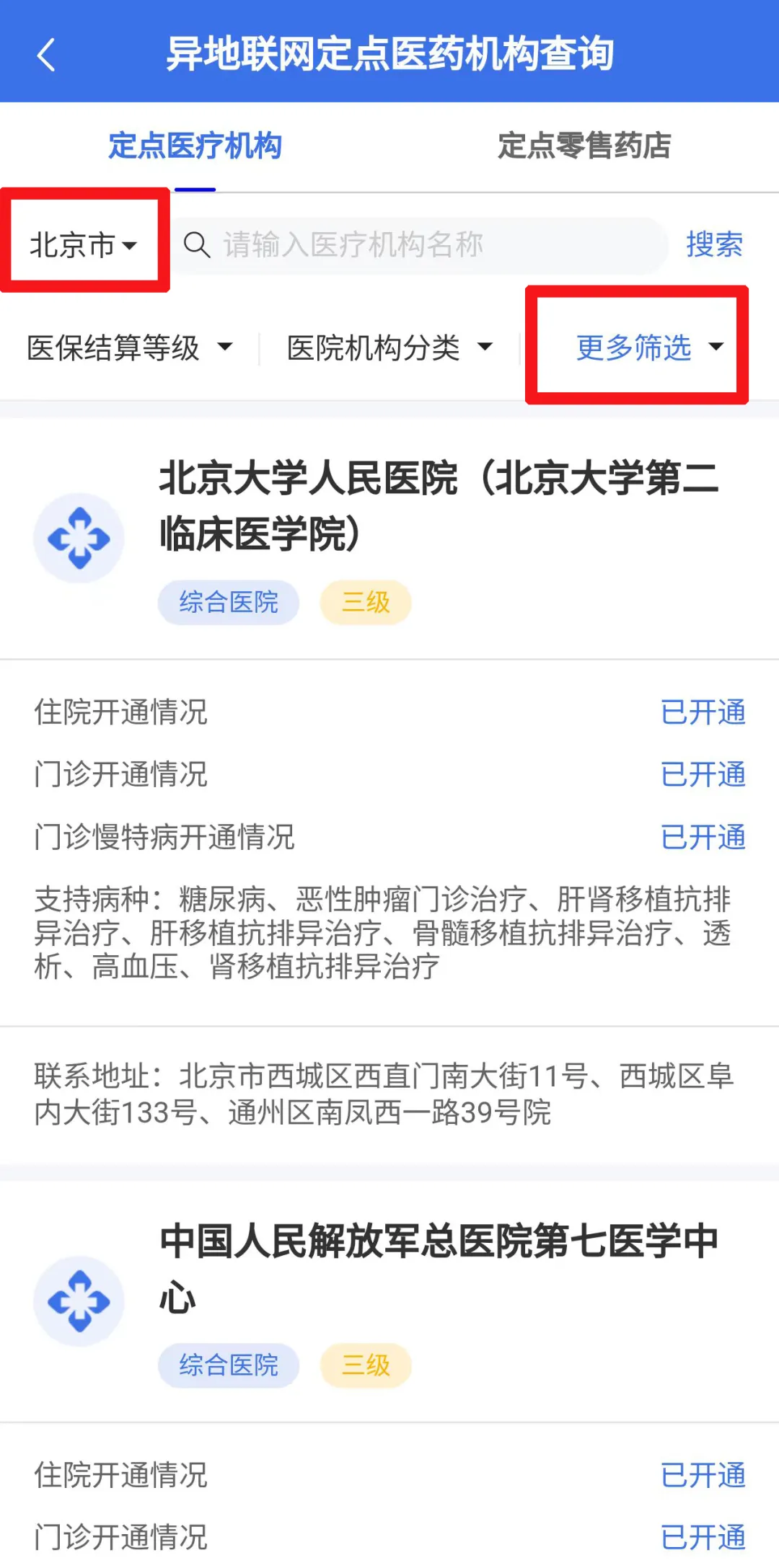Open the 更多筛选 filter options
Viewport: 779px width, 1568px height.
[x=649, y=347]
